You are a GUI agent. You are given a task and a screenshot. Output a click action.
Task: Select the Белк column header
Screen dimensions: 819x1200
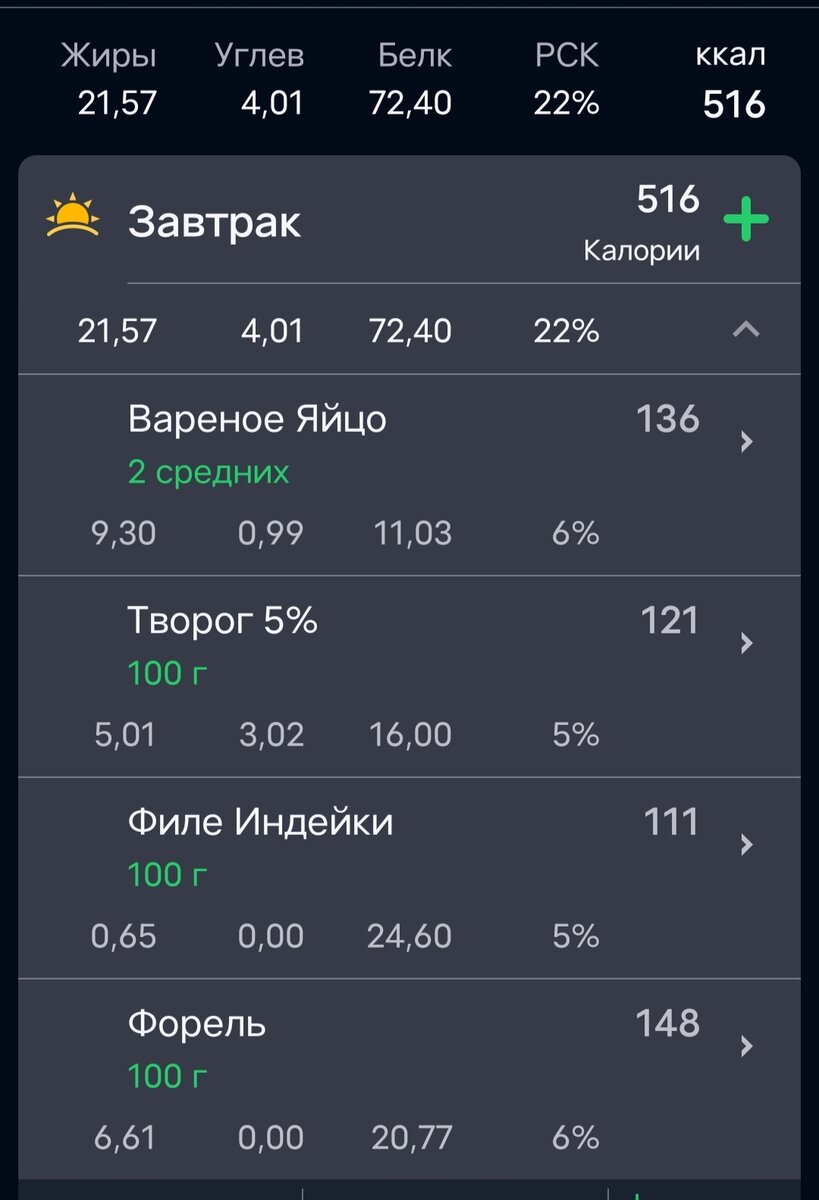pyautogui.click(x=414, y=55)
